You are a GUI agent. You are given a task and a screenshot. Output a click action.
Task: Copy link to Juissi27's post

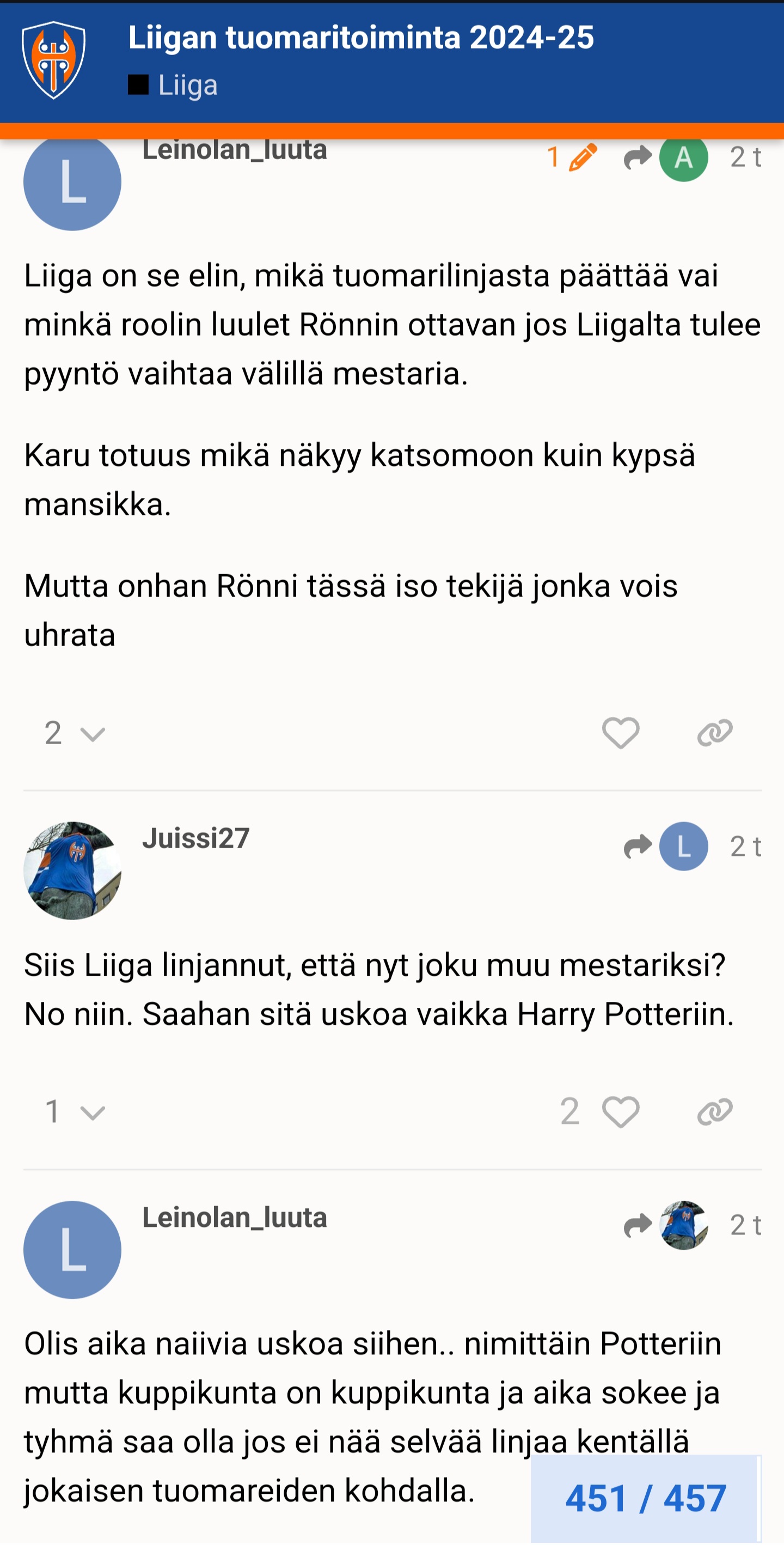click(x=714, y=1112)
